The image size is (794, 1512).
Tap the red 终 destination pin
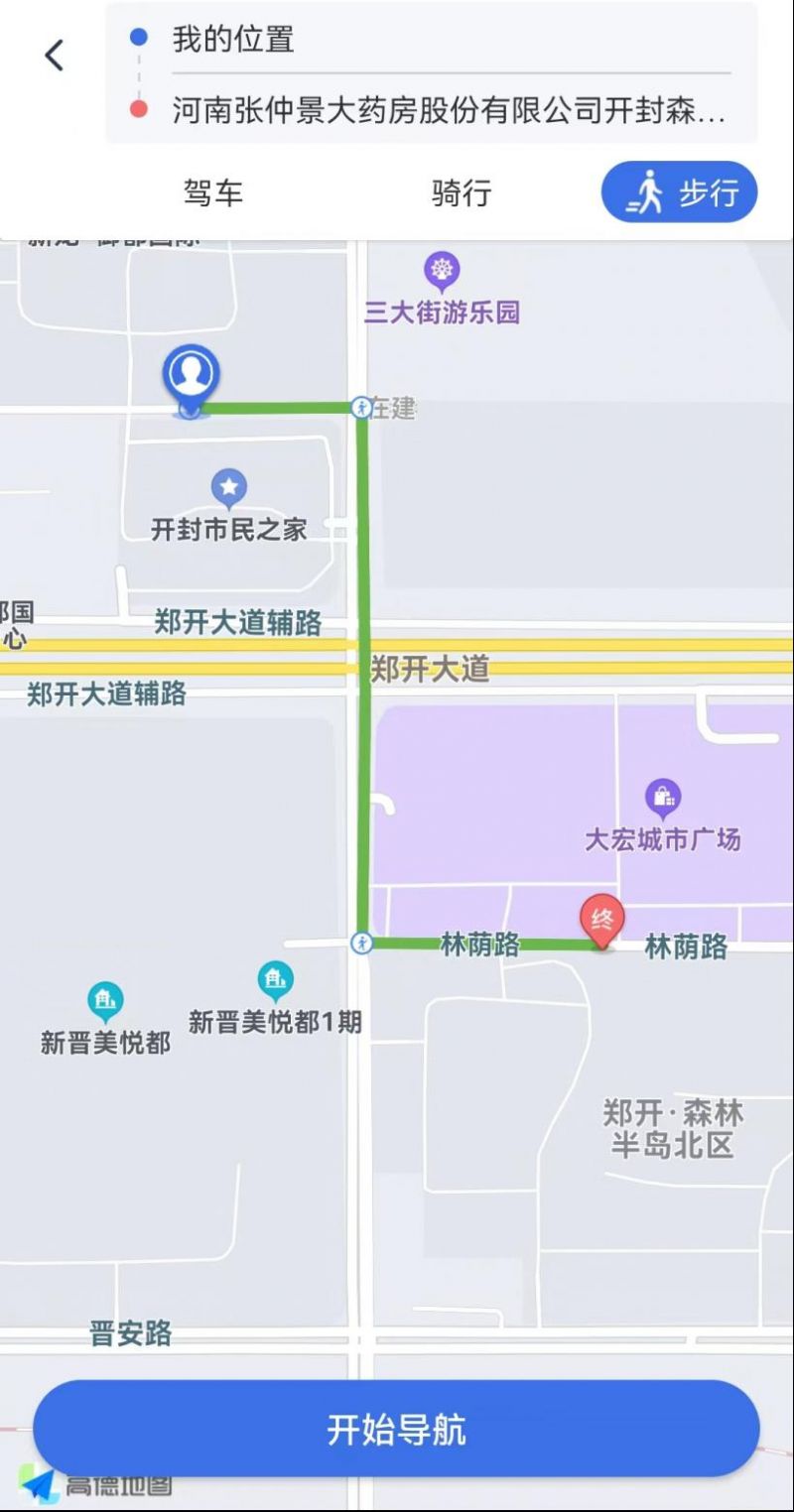tap(601, 923)
